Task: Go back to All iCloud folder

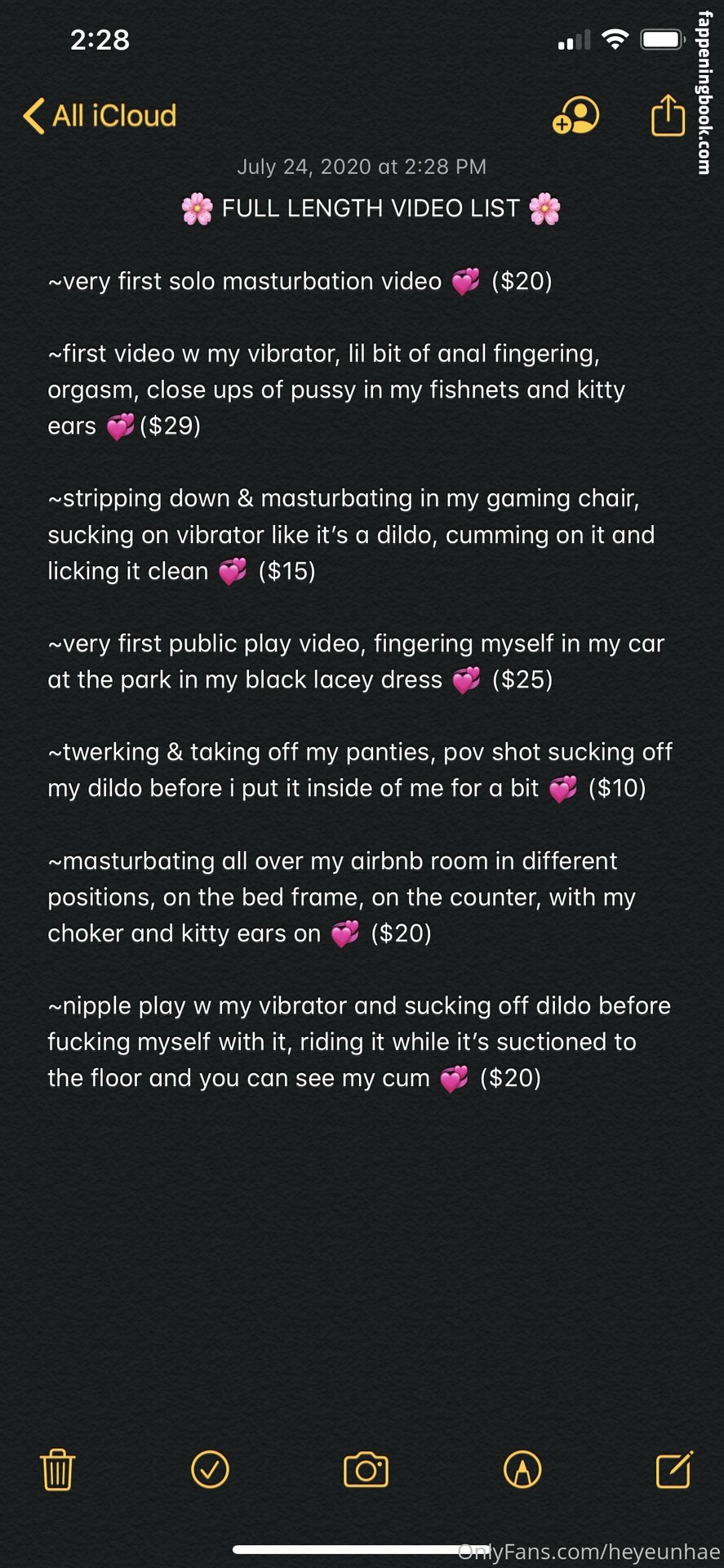Action: 100,116
